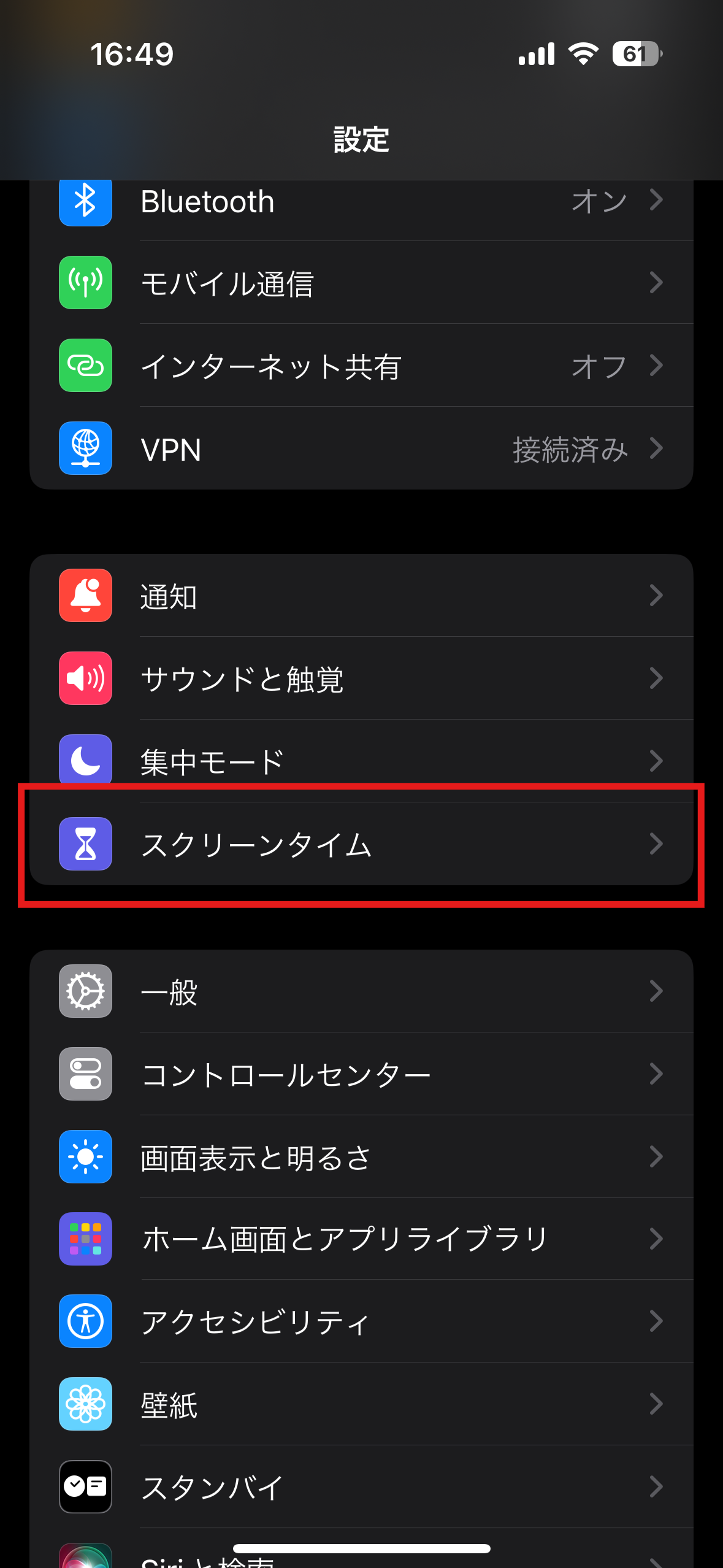Open アクセシビリティ settings
The width and height of the screenshot is (723, 1568).
[361, 1321]
